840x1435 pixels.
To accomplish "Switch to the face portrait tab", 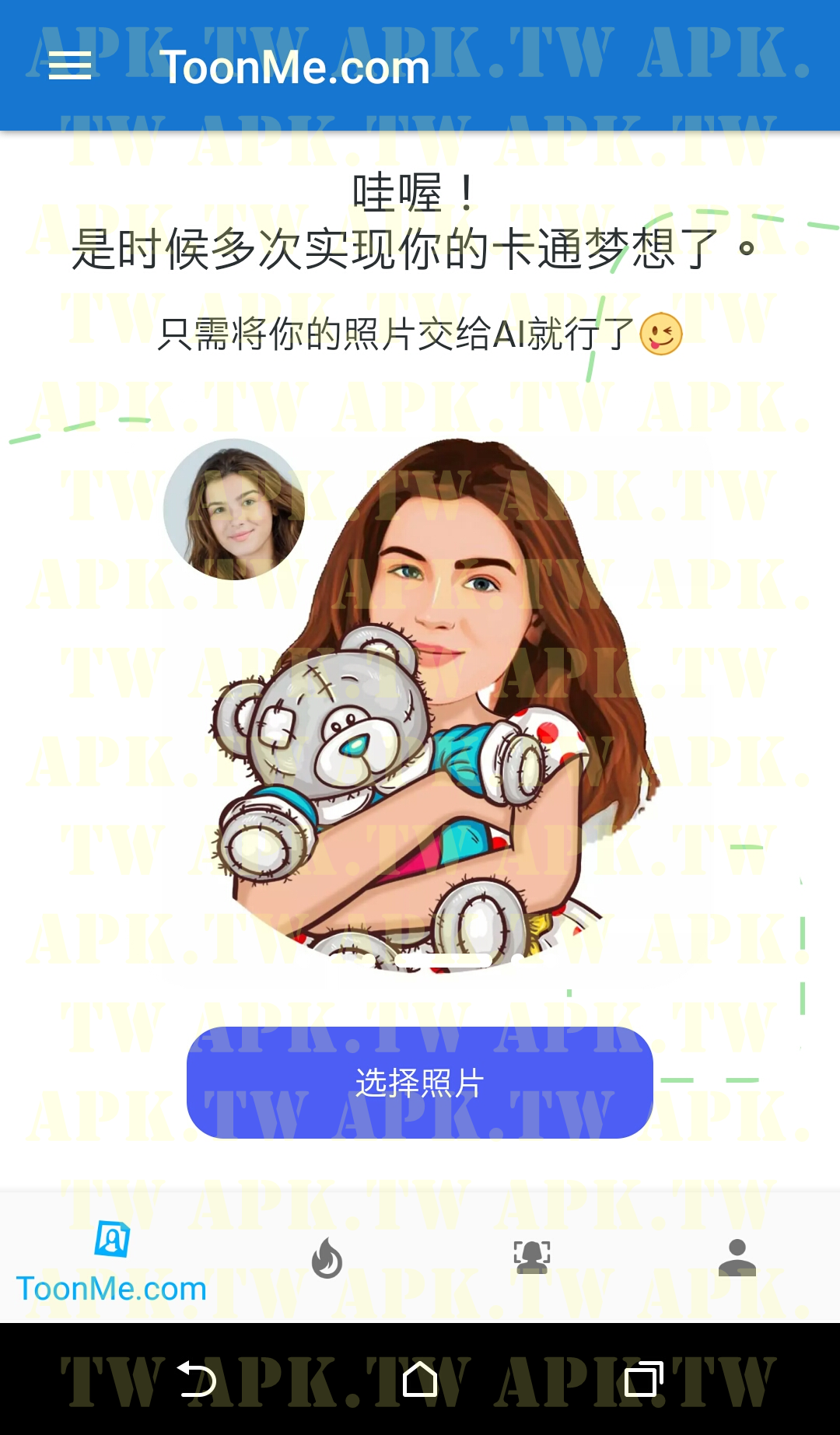I will pos(532,1258).
